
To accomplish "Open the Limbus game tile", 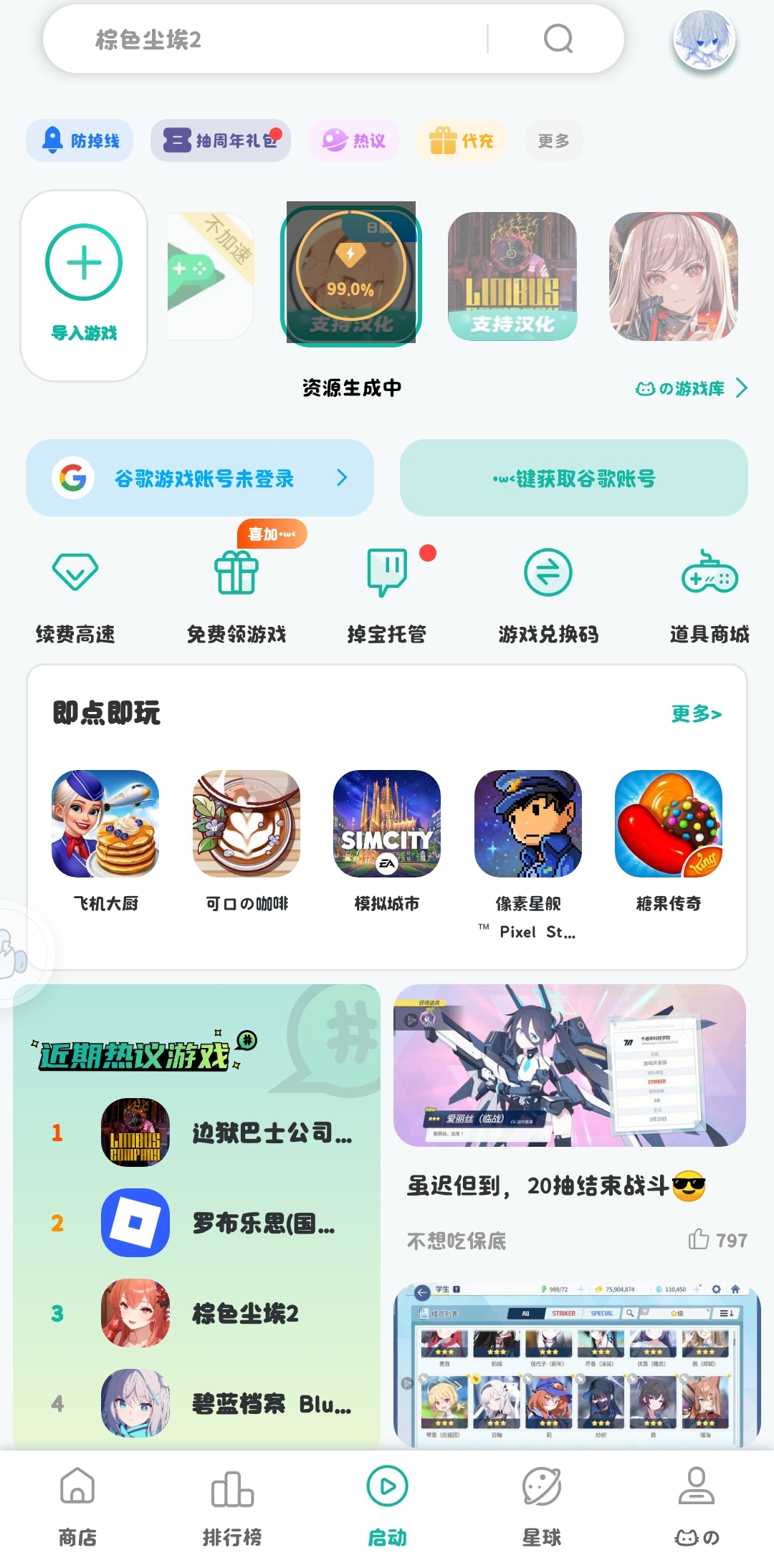I will 512,276.
